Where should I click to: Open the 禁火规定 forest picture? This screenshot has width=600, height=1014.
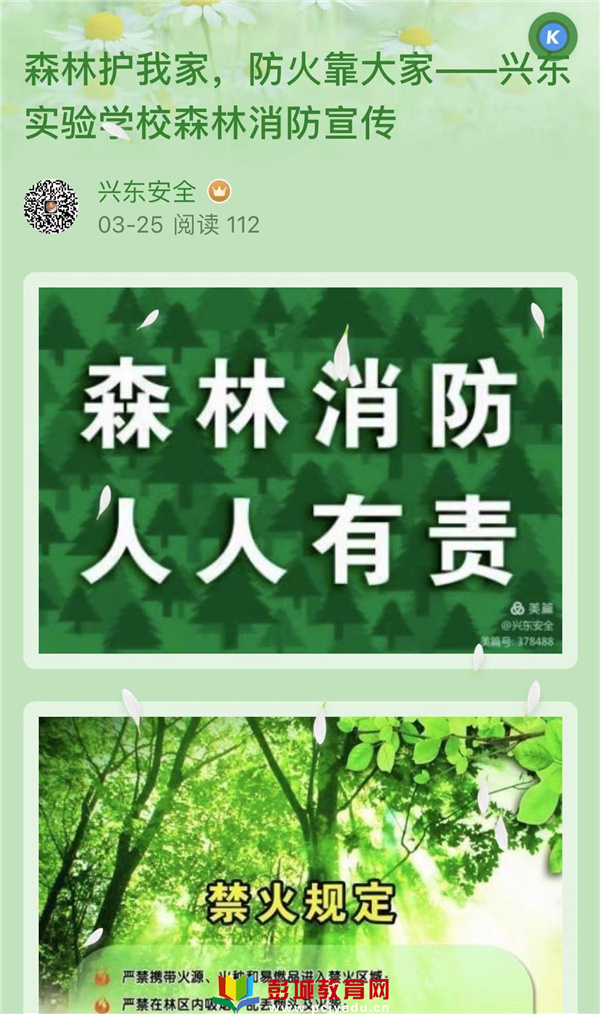pyautogui.click(x=300, y=860)
